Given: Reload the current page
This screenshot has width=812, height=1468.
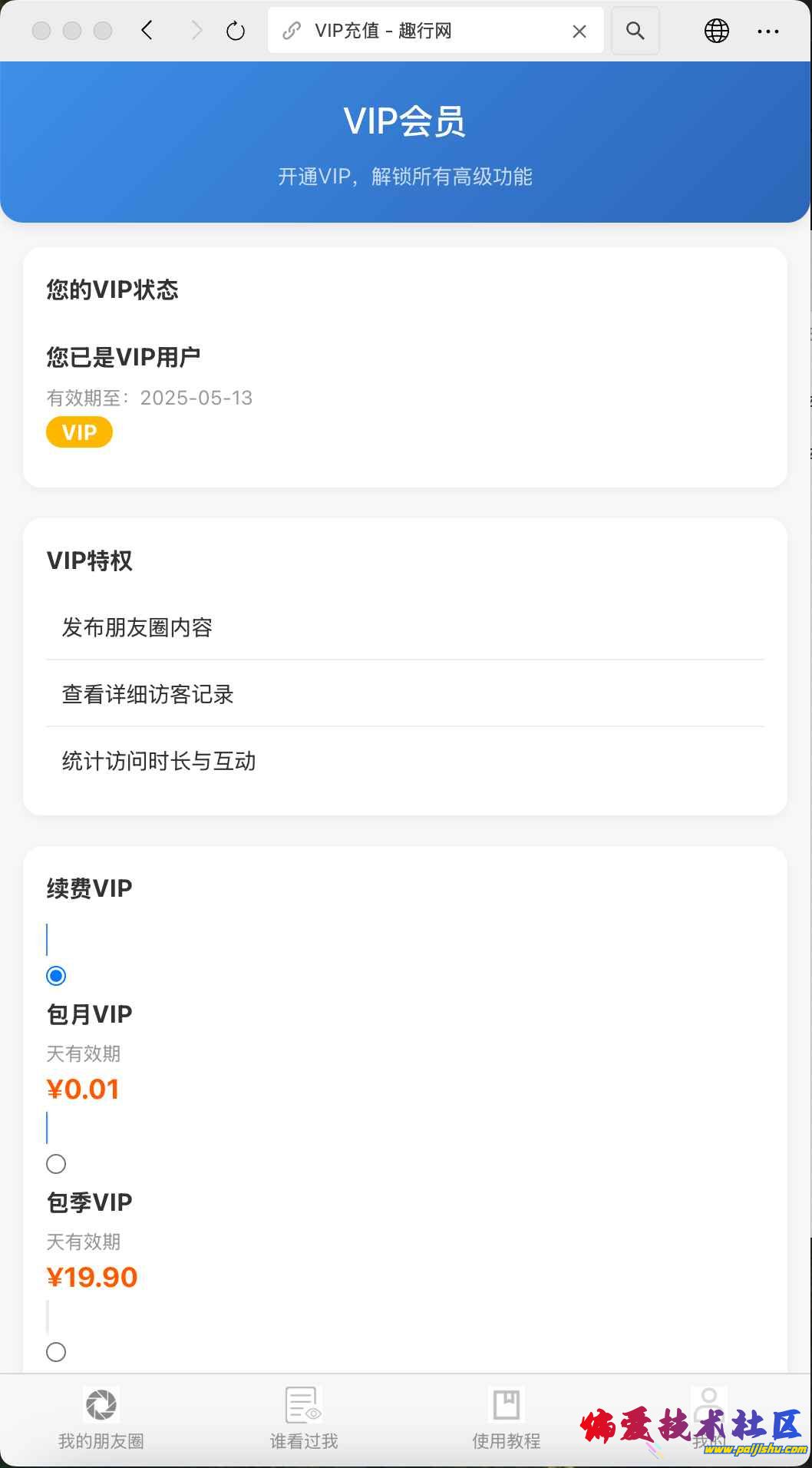Looking at the screenshot, I should 236,31.
